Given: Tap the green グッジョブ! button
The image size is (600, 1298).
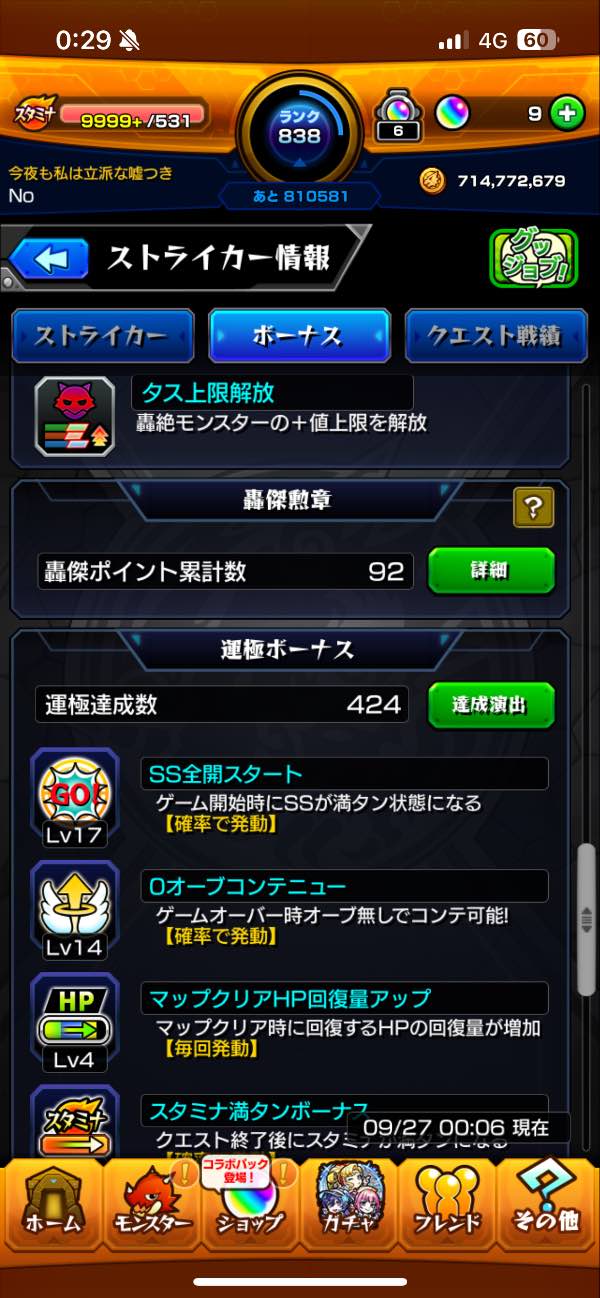Looking at the screenshot, I should [x=533, y=259].
